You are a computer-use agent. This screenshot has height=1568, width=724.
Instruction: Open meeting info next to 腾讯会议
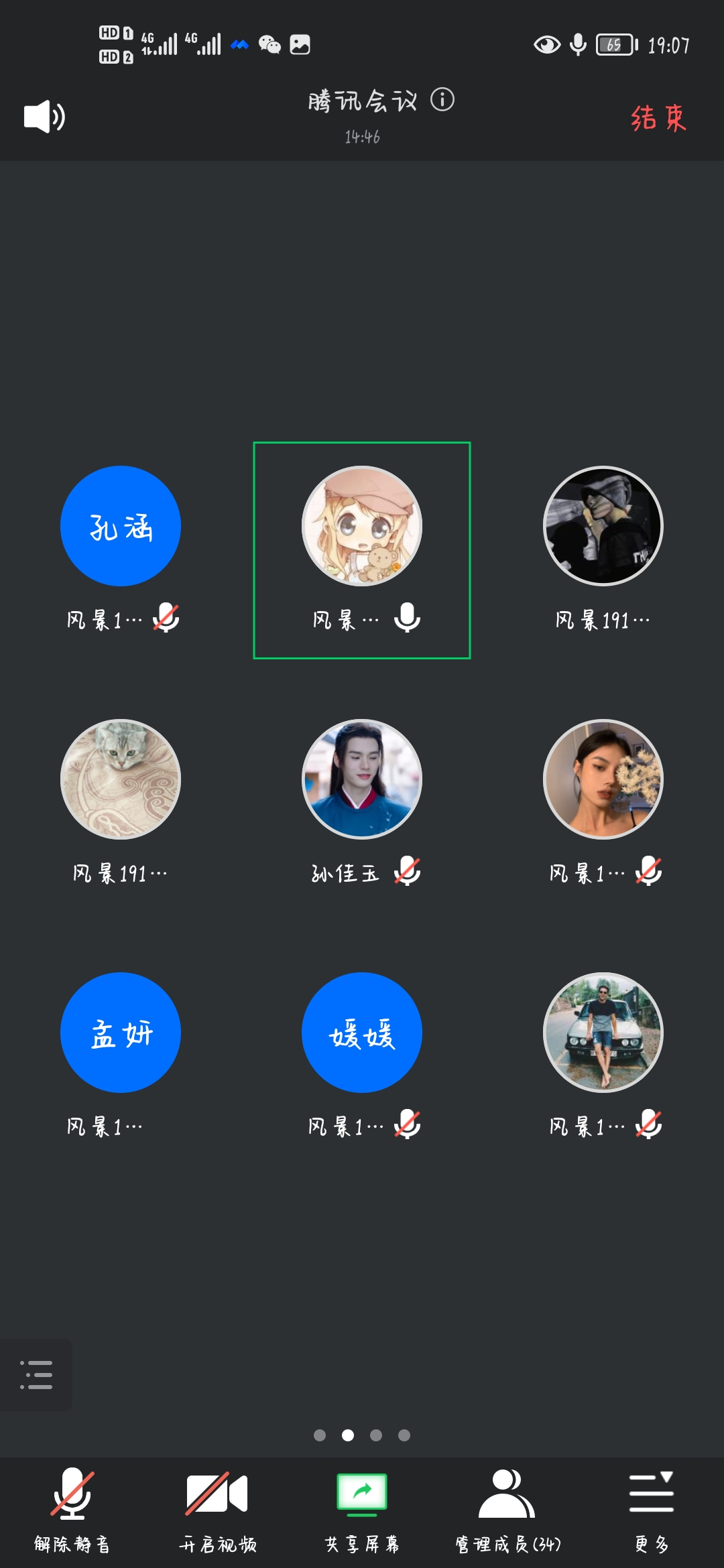(x=442, y=100)
